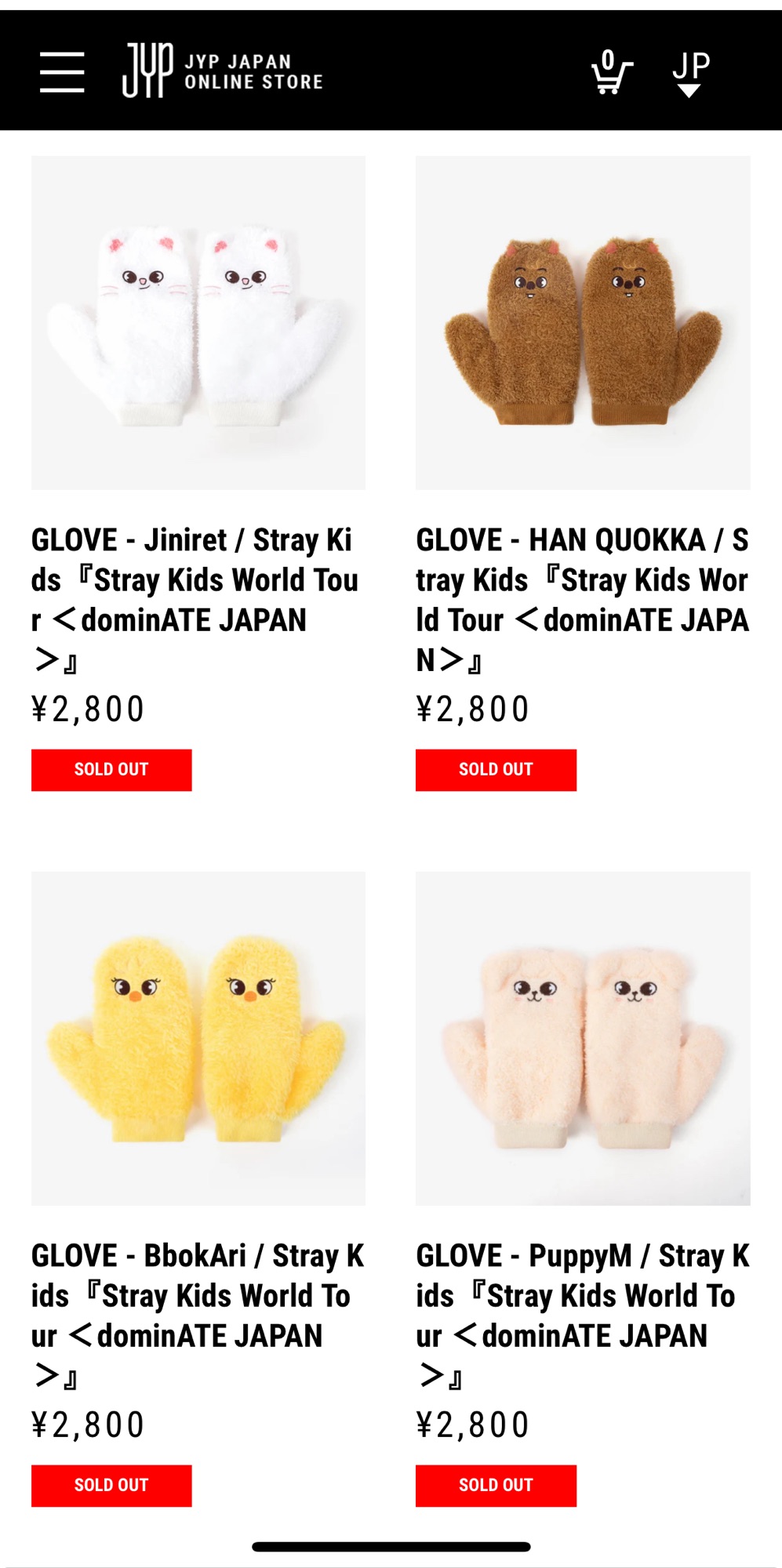Open the hamburger menu
Image resolution: width=782 pixels, height=1568 pixels.
[x=62, y=72]
